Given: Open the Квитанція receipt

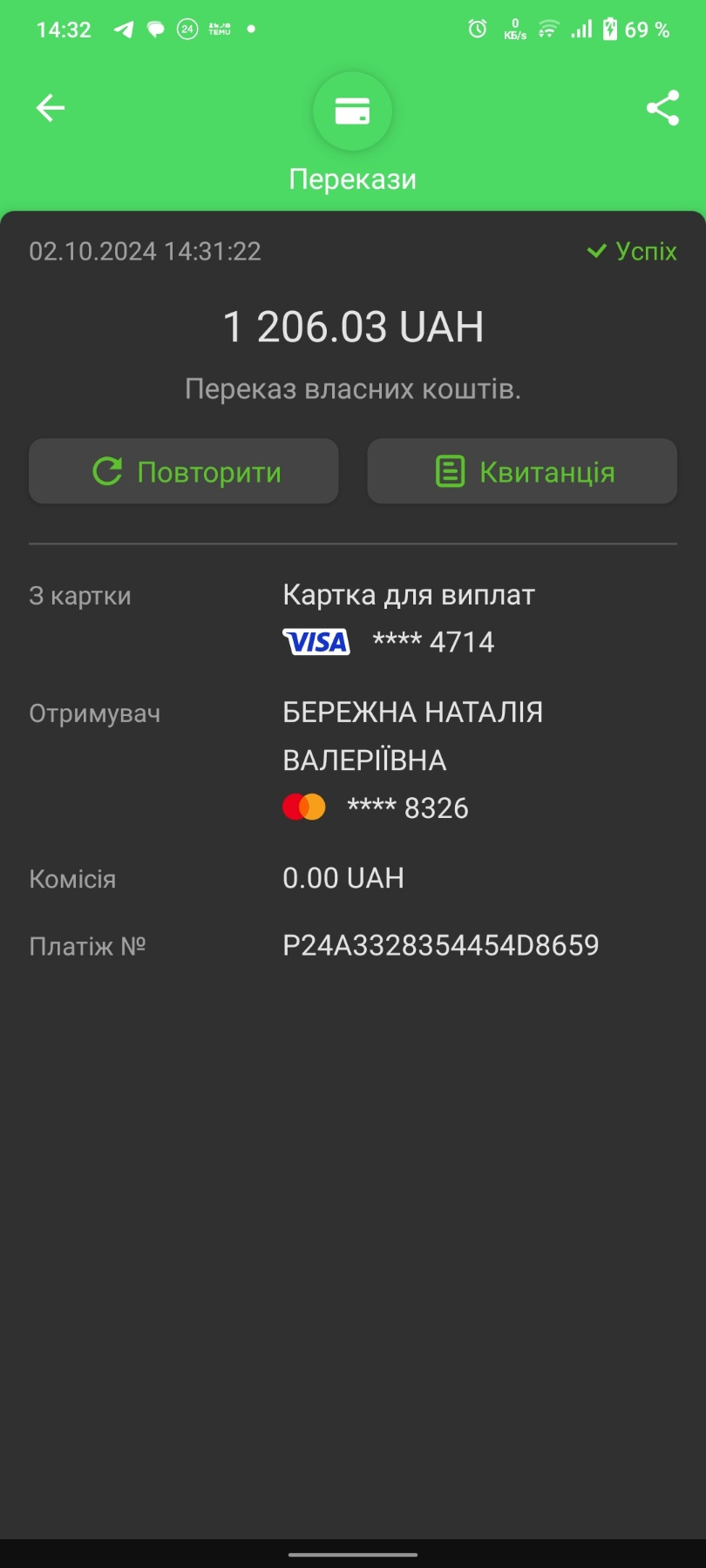Looking at the screenshot, I should pyautogui.click(x=522, y=471).
